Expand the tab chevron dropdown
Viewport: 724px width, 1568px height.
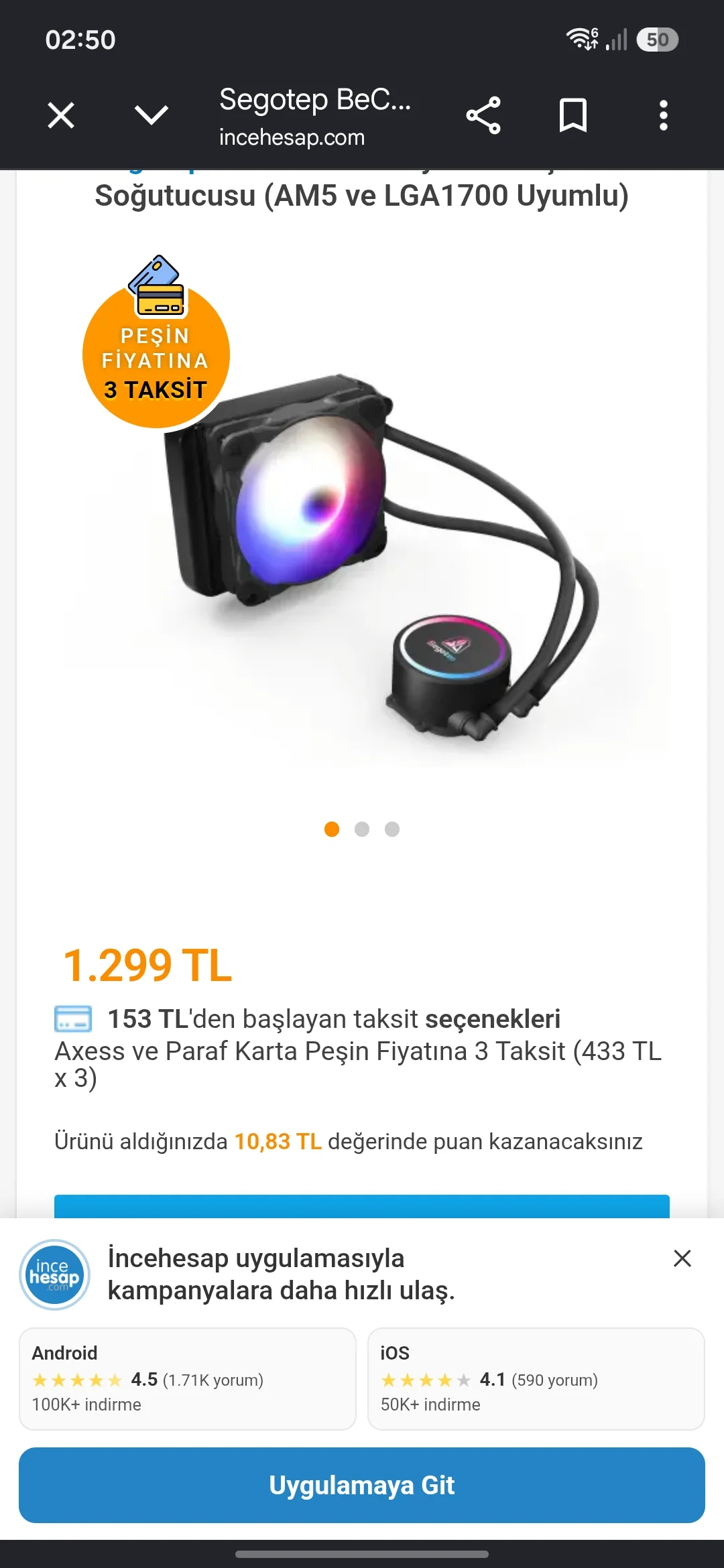(x=152, y=115)
